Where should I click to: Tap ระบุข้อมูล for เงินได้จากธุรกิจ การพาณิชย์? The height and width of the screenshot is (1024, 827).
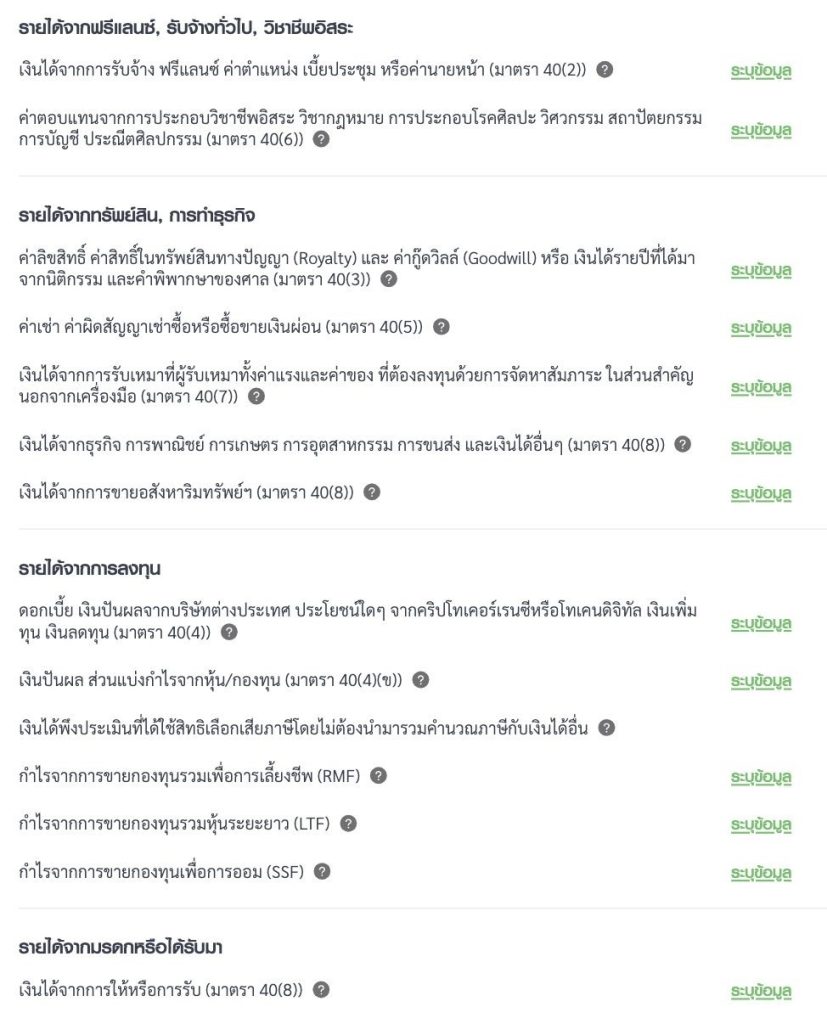coord(761,446)
